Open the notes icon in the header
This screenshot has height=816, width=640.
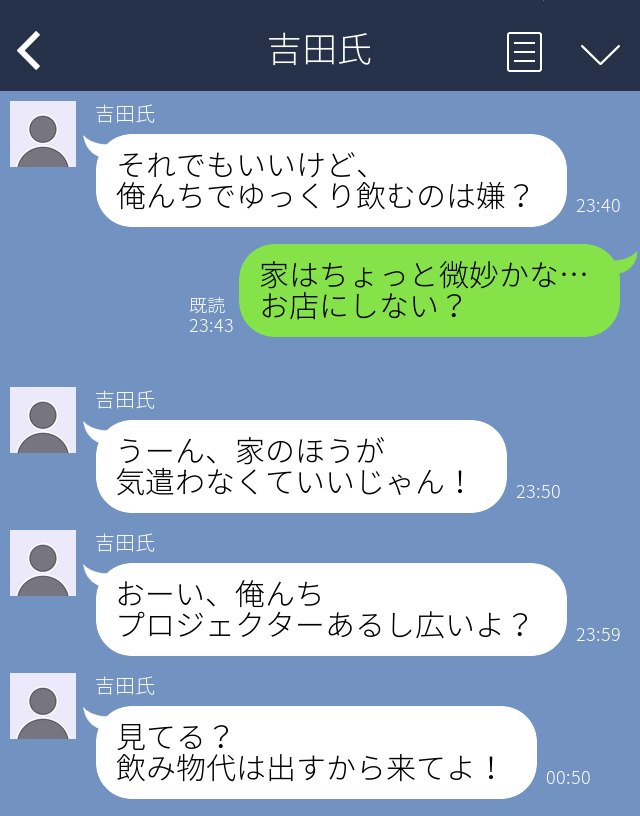point(524,51)
